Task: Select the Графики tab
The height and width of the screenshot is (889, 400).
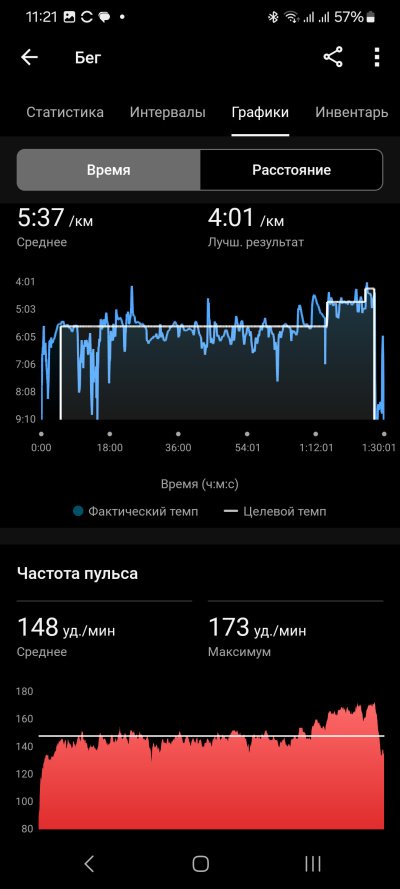Action: [x=260, y=112]
